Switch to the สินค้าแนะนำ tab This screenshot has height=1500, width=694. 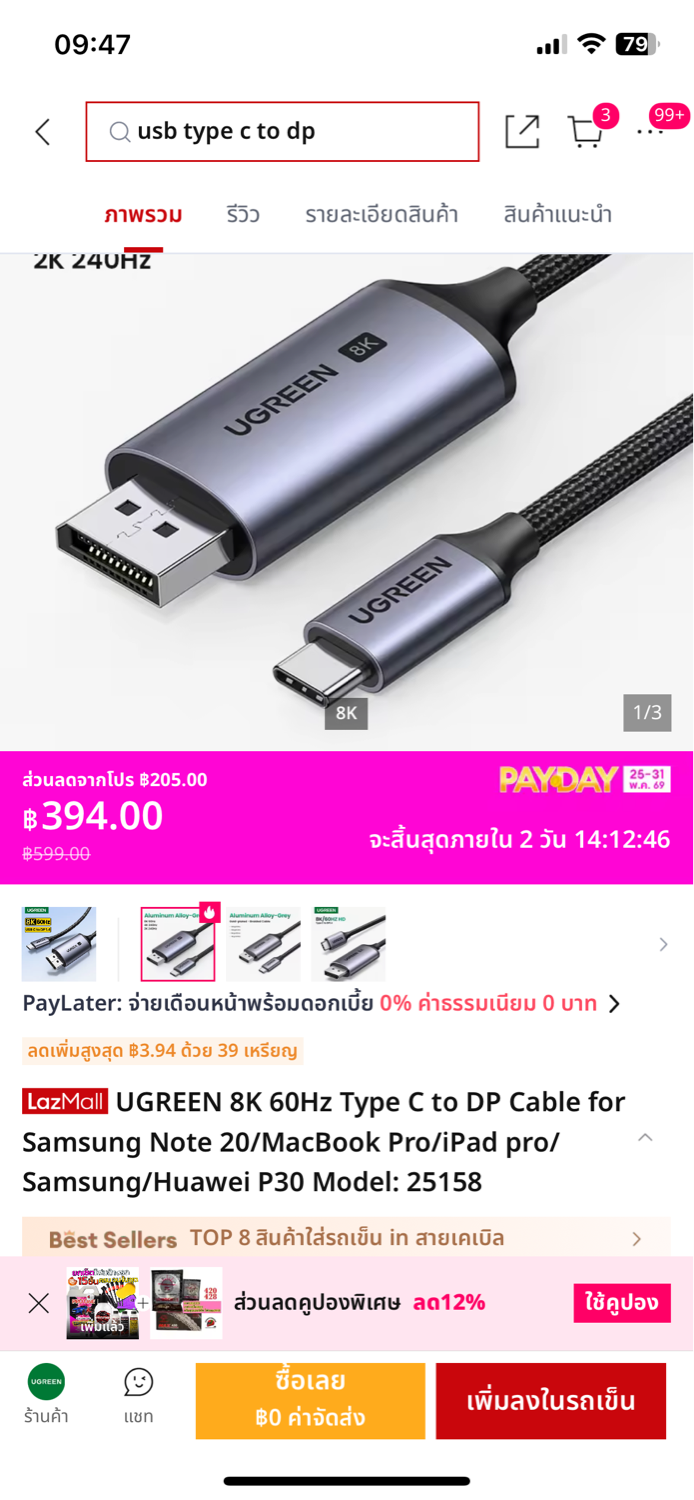558,215
